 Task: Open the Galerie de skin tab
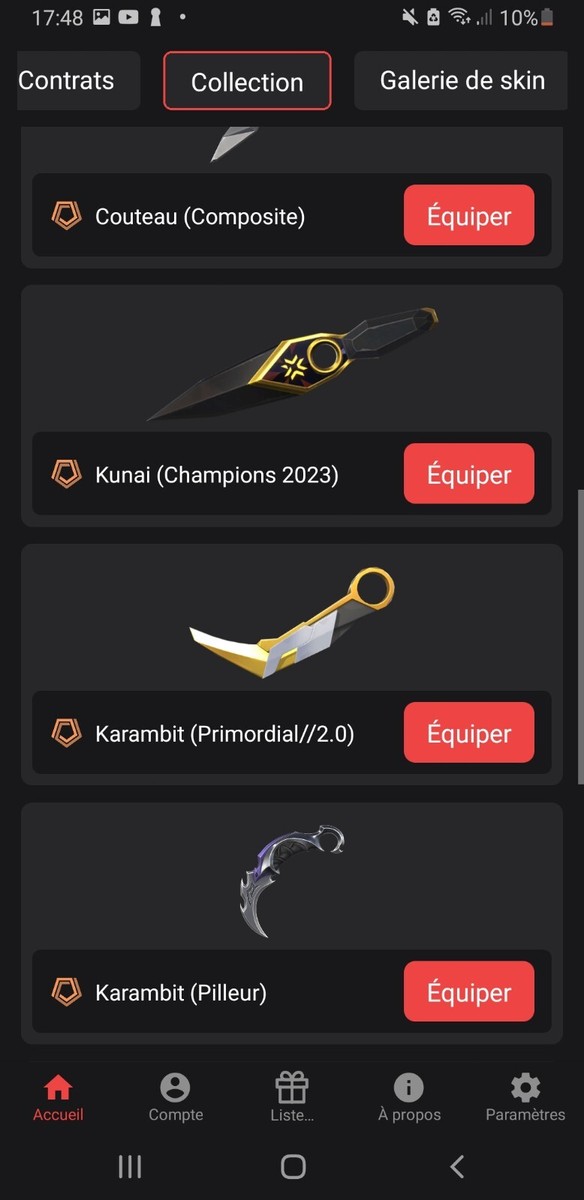tap(463, 81)
